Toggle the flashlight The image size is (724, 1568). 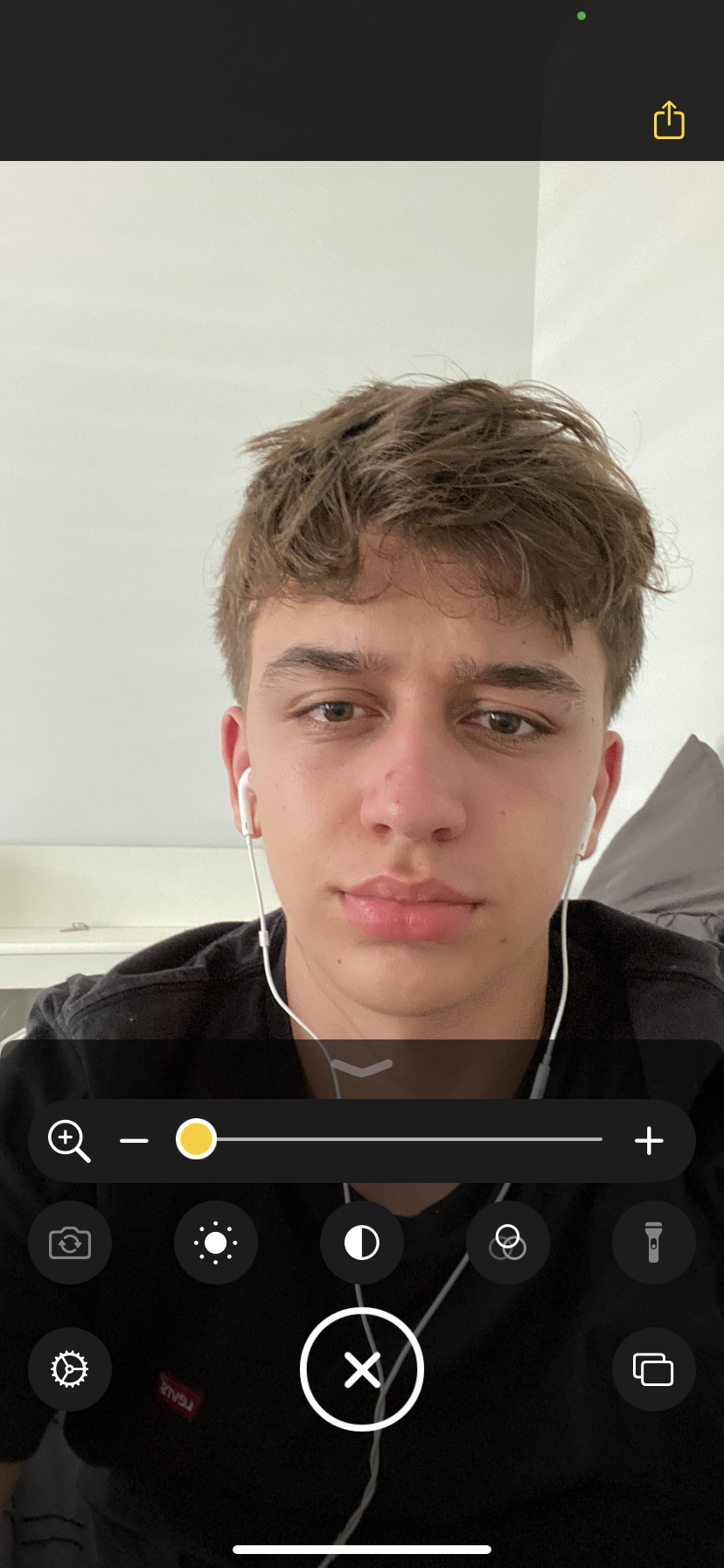(x=653, y=1242)
